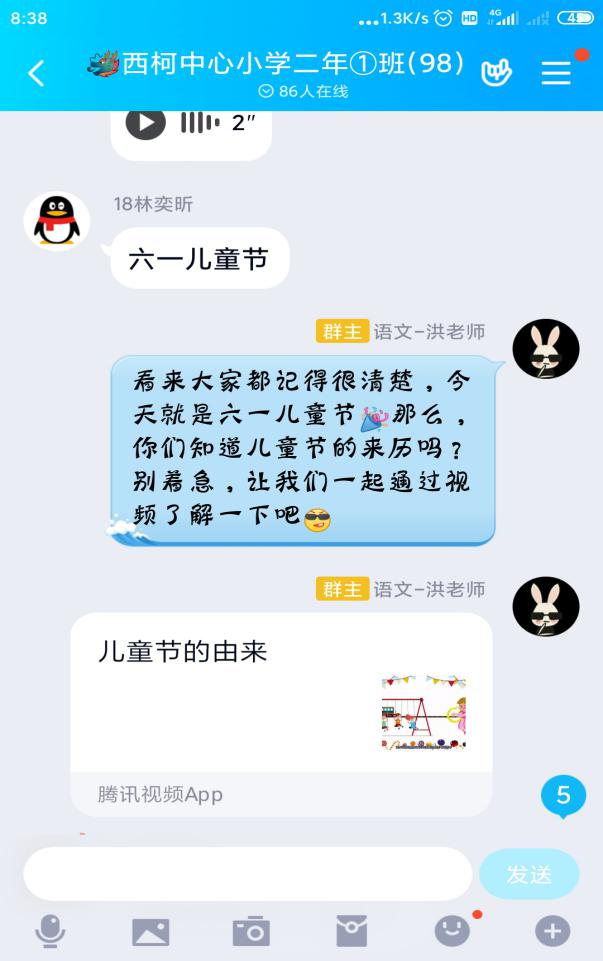Open the group interaction hand icon

(497, 73)
